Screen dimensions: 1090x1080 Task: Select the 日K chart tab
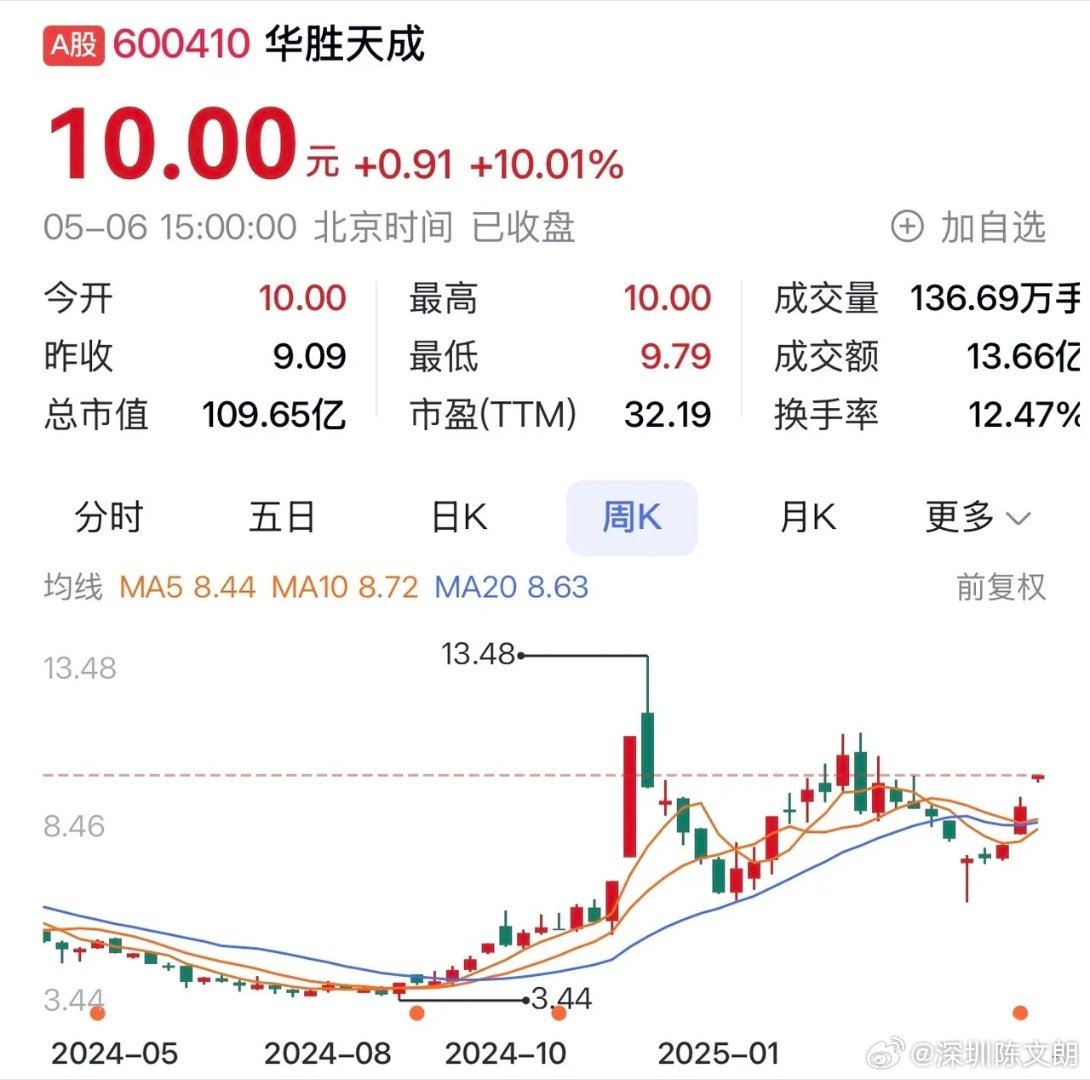point(459,517)
